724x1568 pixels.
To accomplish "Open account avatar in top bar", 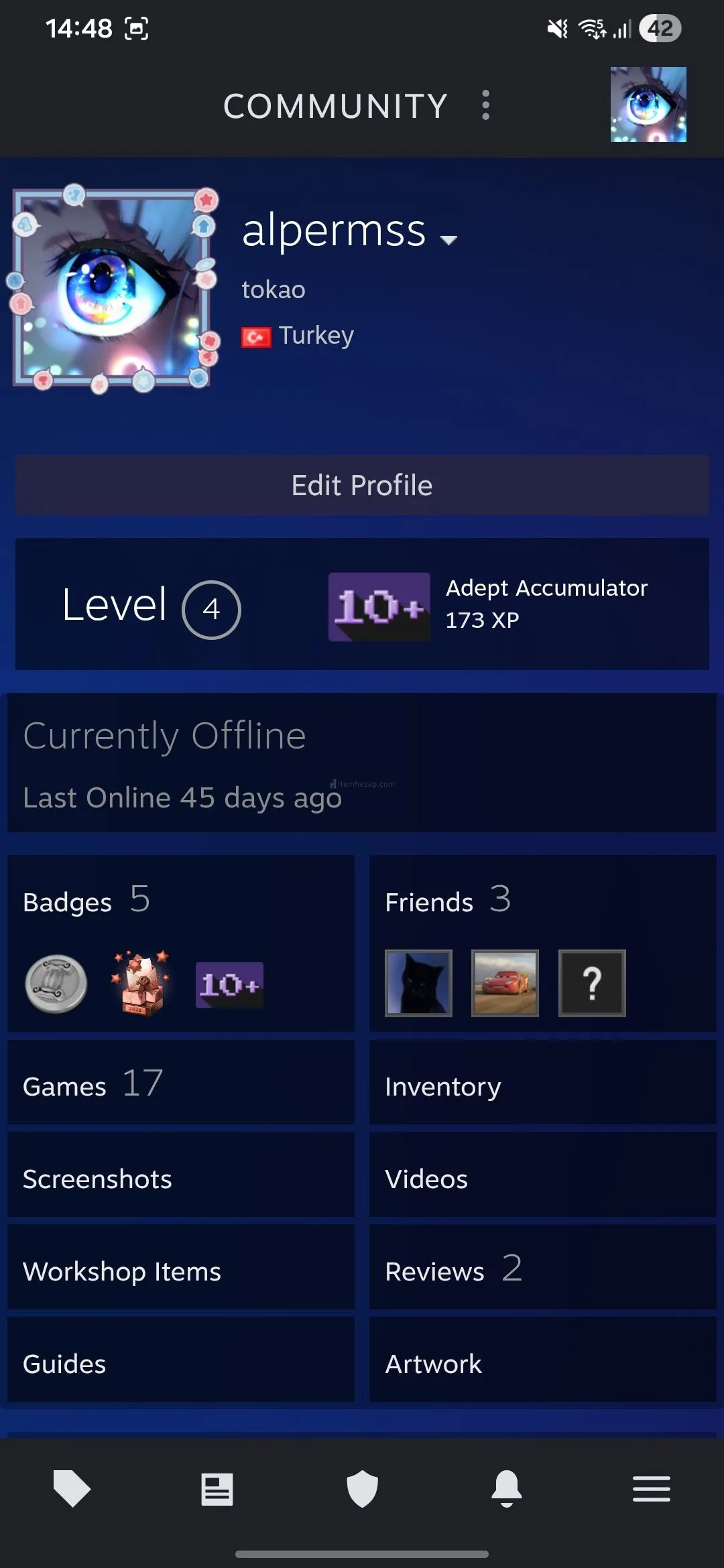I will 648,105.
